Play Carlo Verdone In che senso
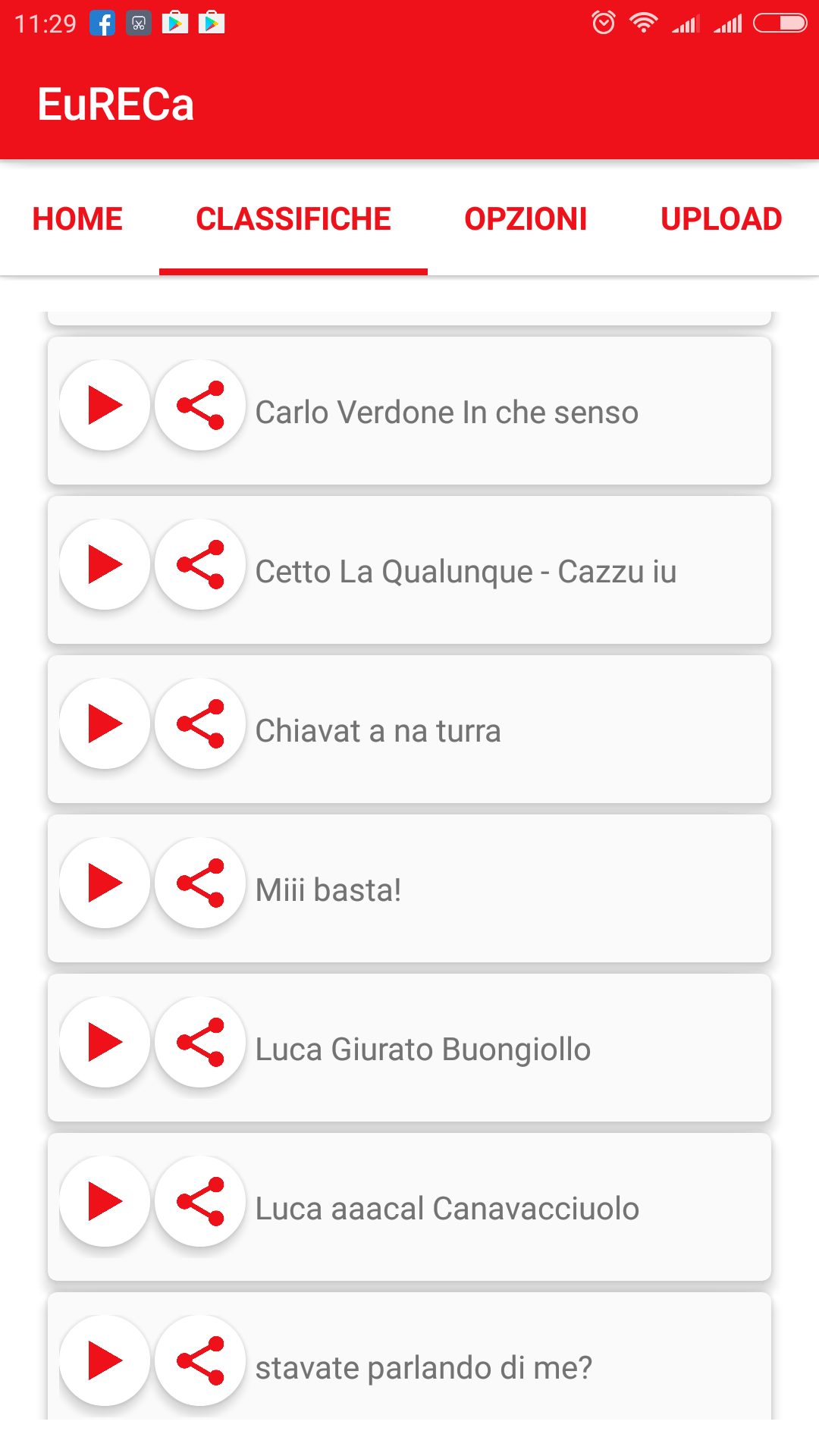Screen dimensions: 819x1456 105,405
